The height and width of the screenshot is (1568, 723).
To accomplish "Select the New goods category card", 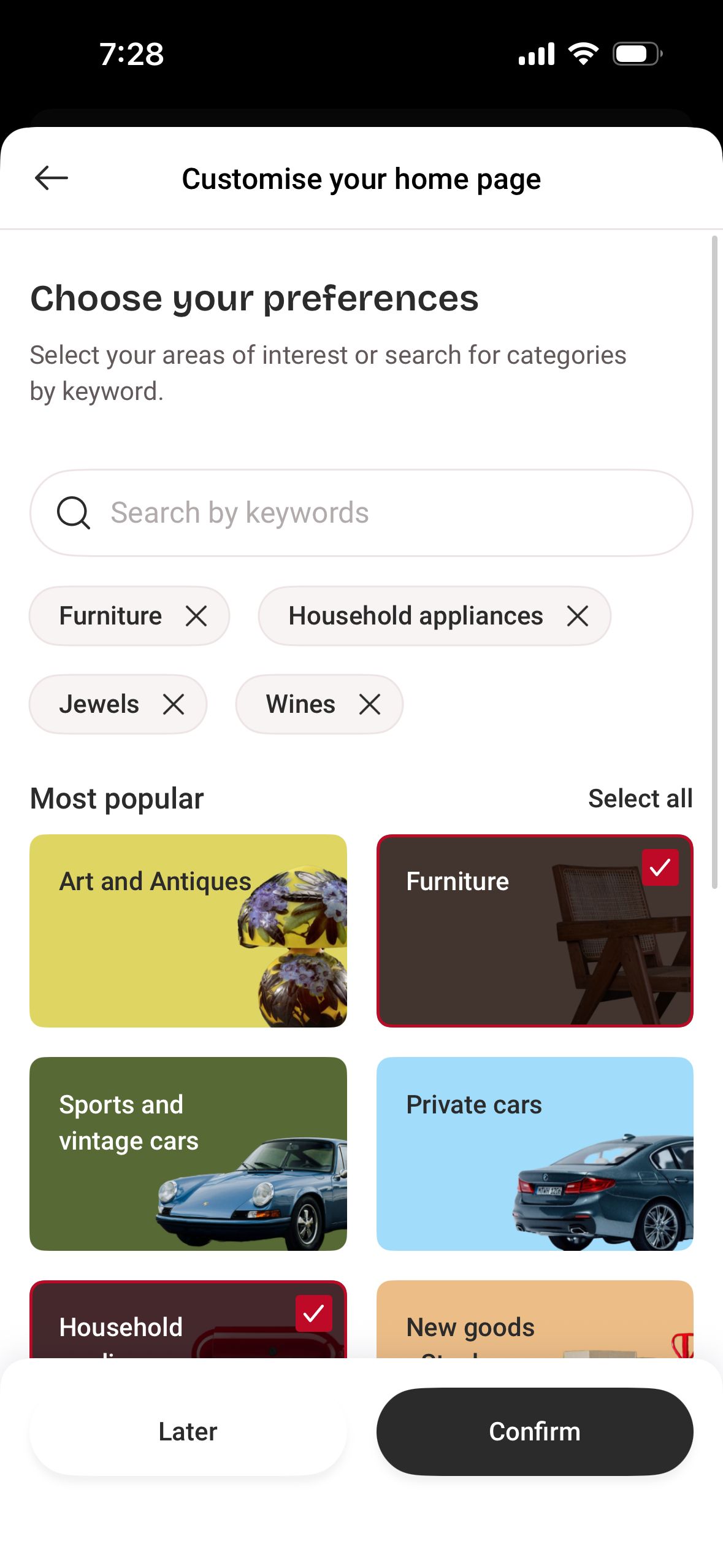I will coord(534,1319).
